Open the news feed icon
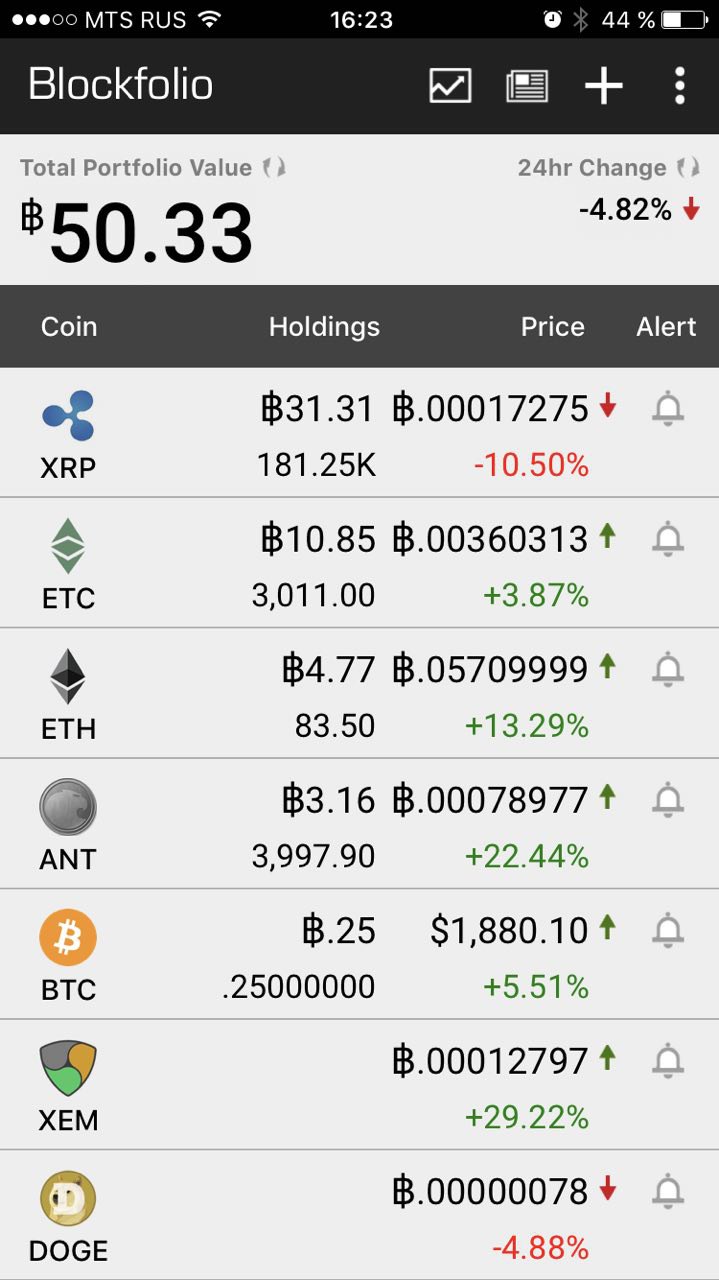The width and height of the screenshot is (719, 1280). pyautogui.click(x=527, y=85)
